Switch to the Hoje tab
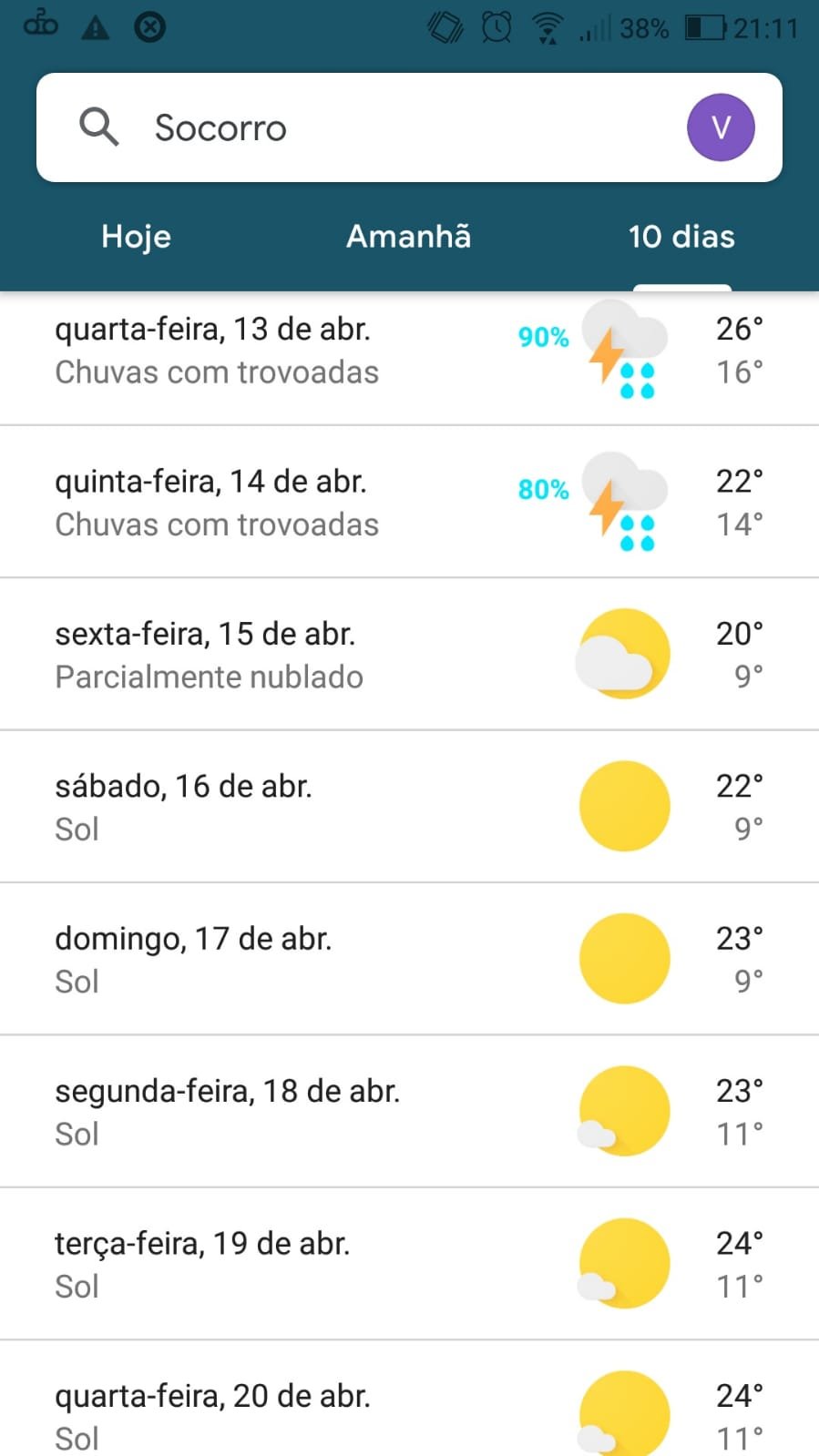This screenshot has width=819, height=1456. coord(137,237)
